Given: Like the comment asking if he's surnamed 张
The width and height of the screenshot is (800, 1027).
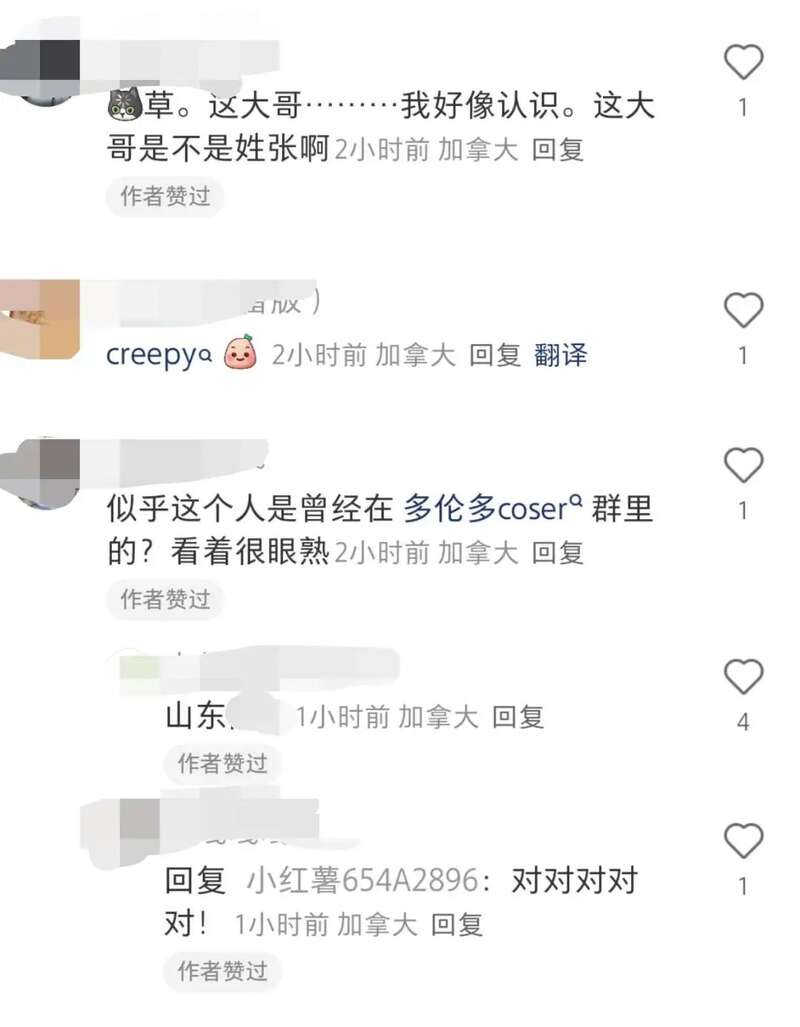Looking at the screenshot, I should point(743,64).
